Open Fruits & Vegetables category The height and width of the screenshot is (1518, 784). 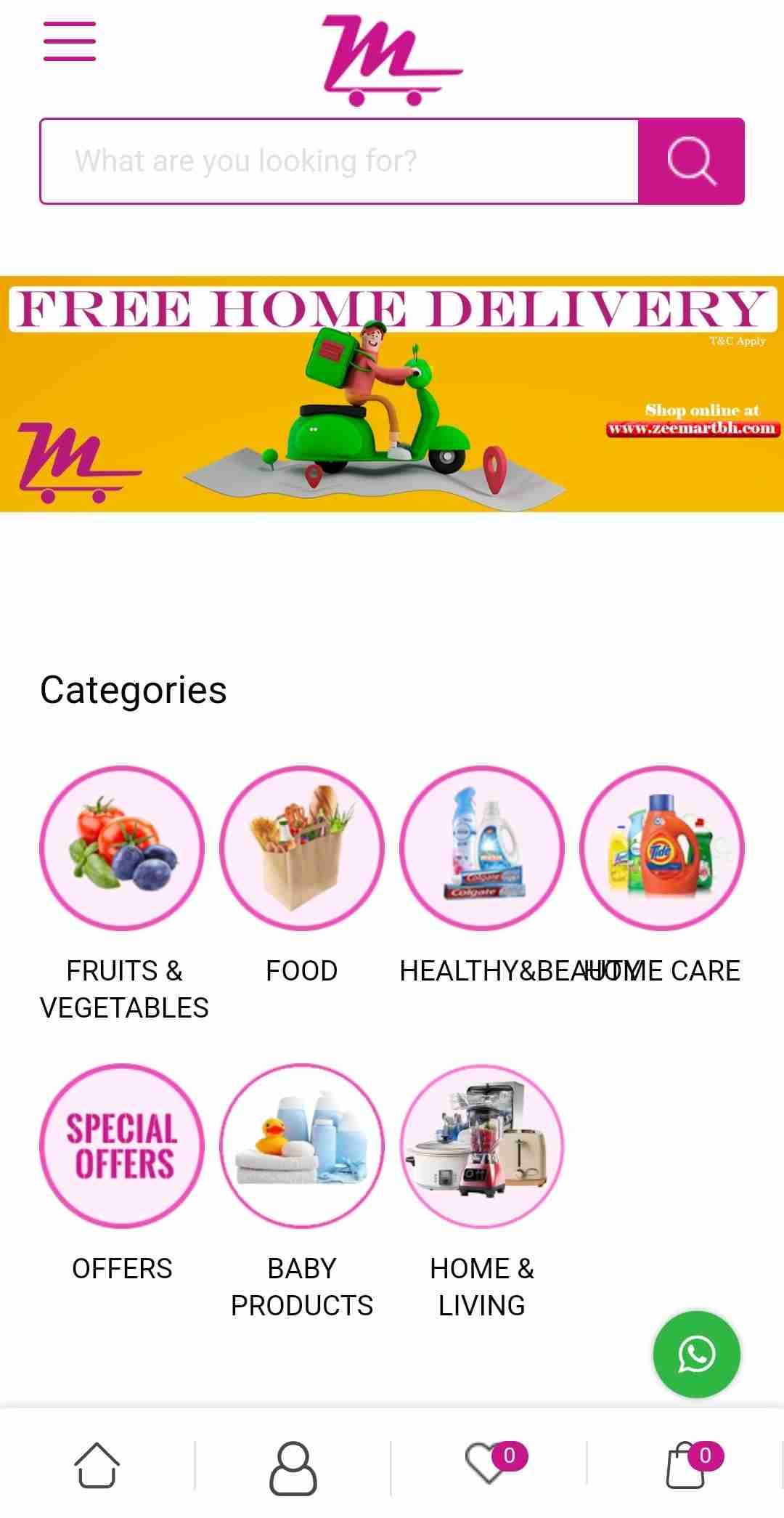tap(122, 848)
